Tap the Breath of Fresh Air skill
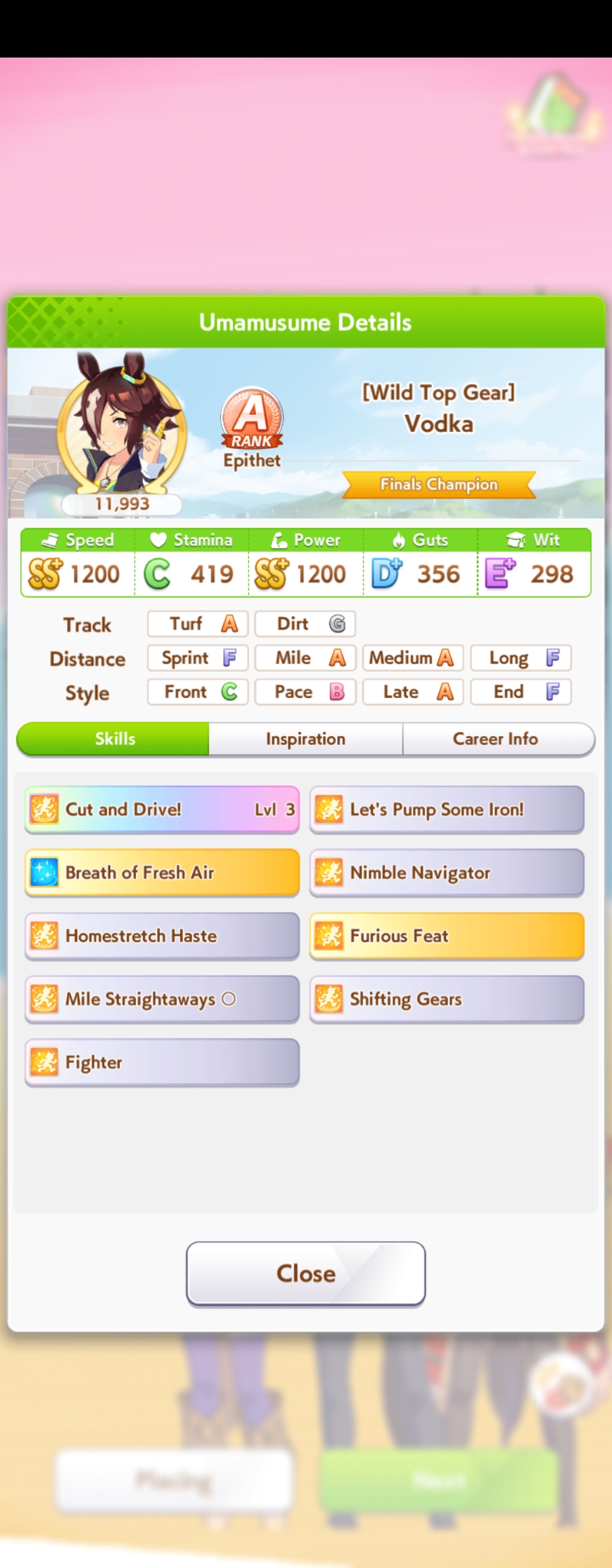This screenshot has width=612, height=1568. click(x=162, y=873)
